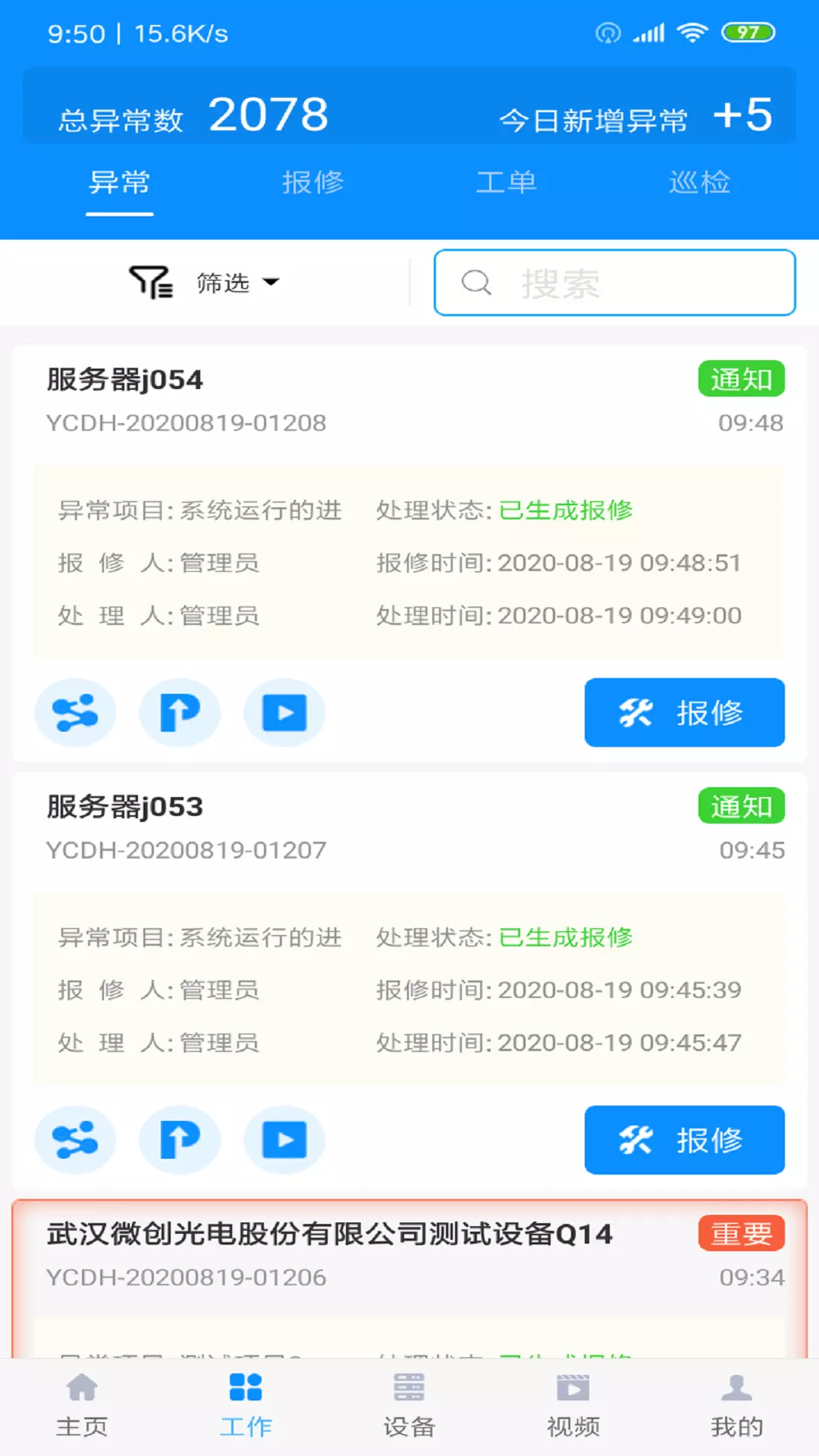Switch to the 巡检 top tab

pos(699,183)
